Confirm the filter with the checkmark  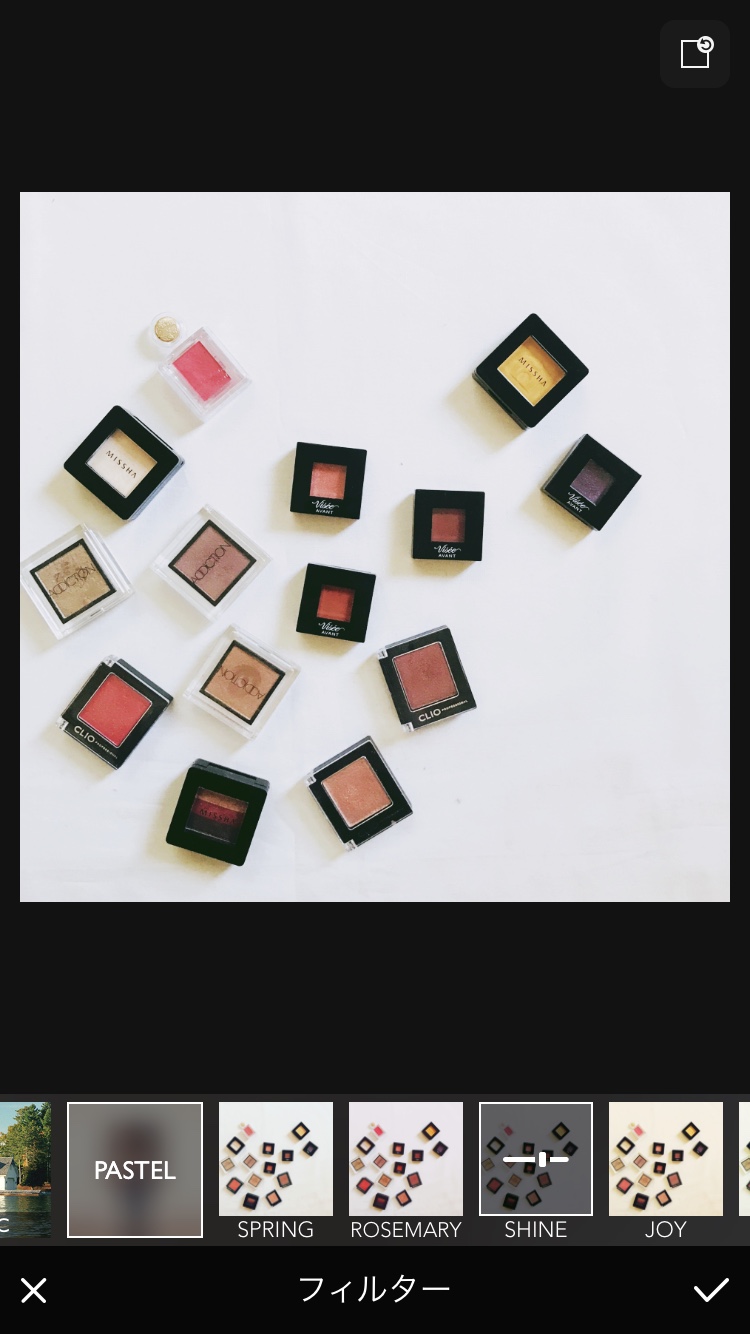(x=711, y=1291)
